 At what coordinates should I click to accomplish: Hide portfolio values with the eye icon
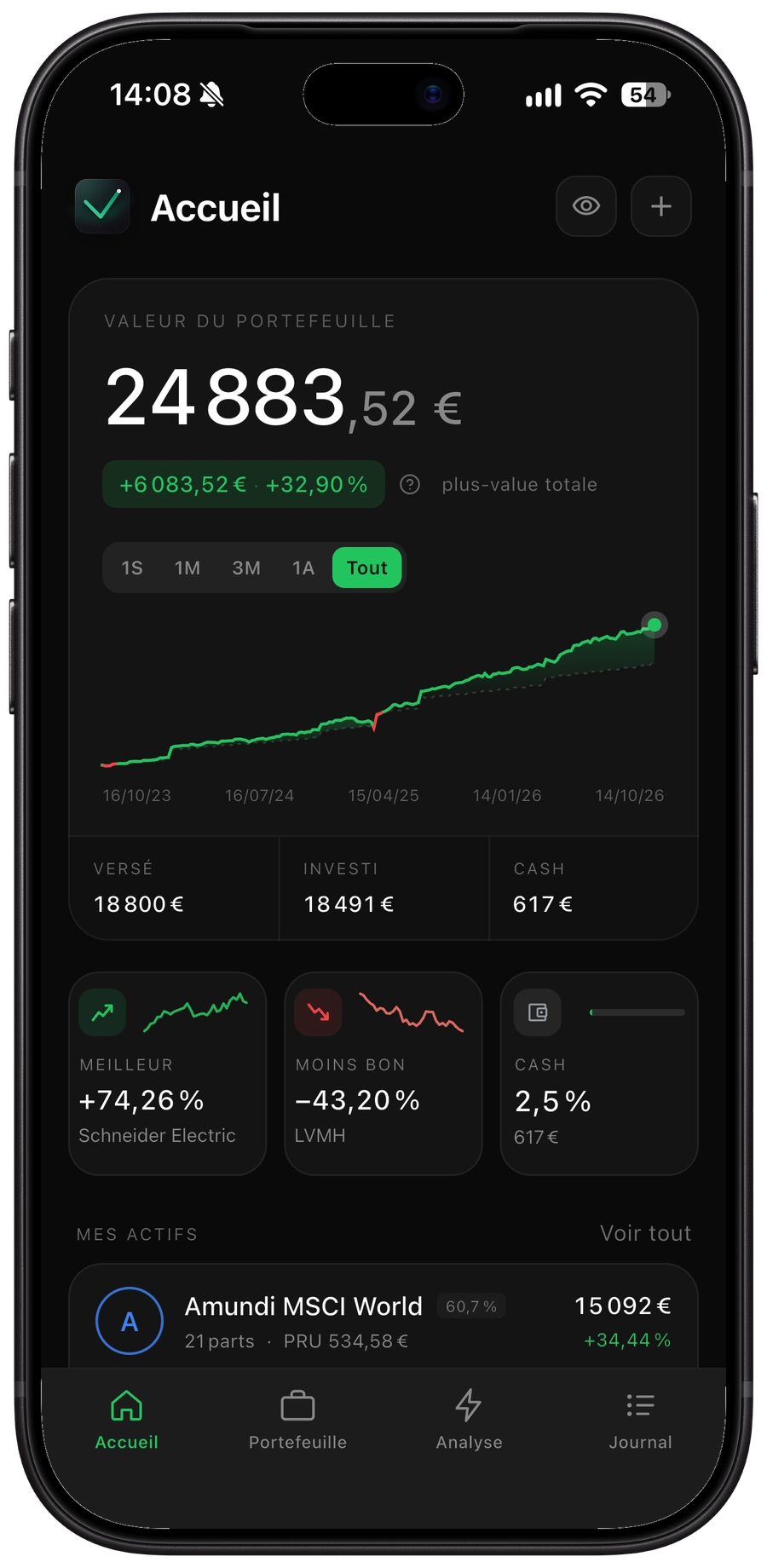tap(585, 206)
